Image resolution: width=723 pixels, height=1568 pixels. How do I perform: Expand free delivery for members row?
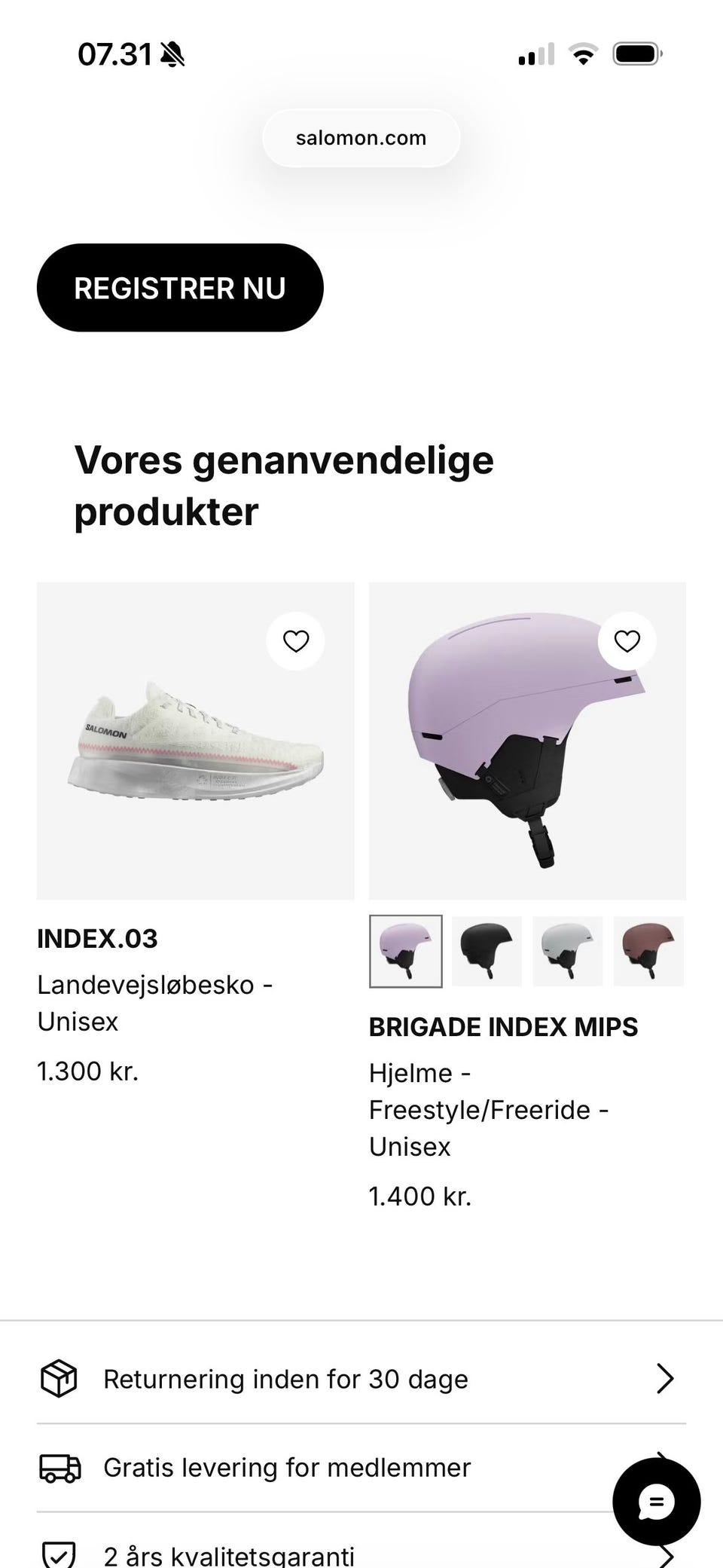(286, 1467)
